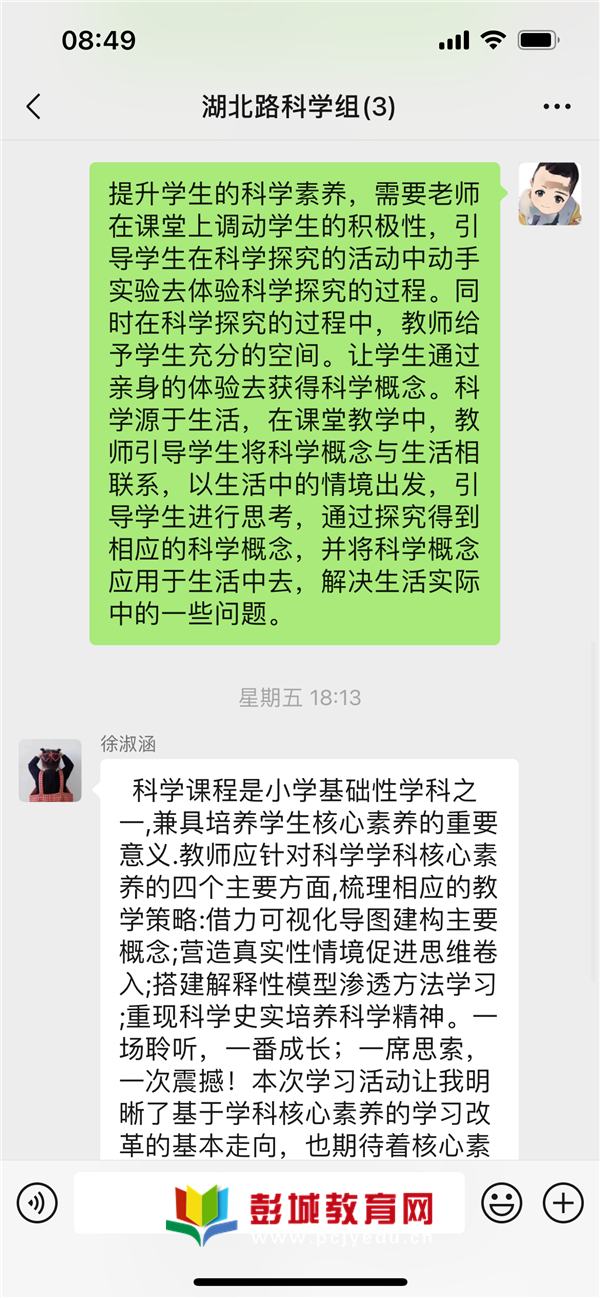This screenshot has width=600, height=1298.
Task: Open 徐淑涵's profile avatar
Action: (50, 770)
